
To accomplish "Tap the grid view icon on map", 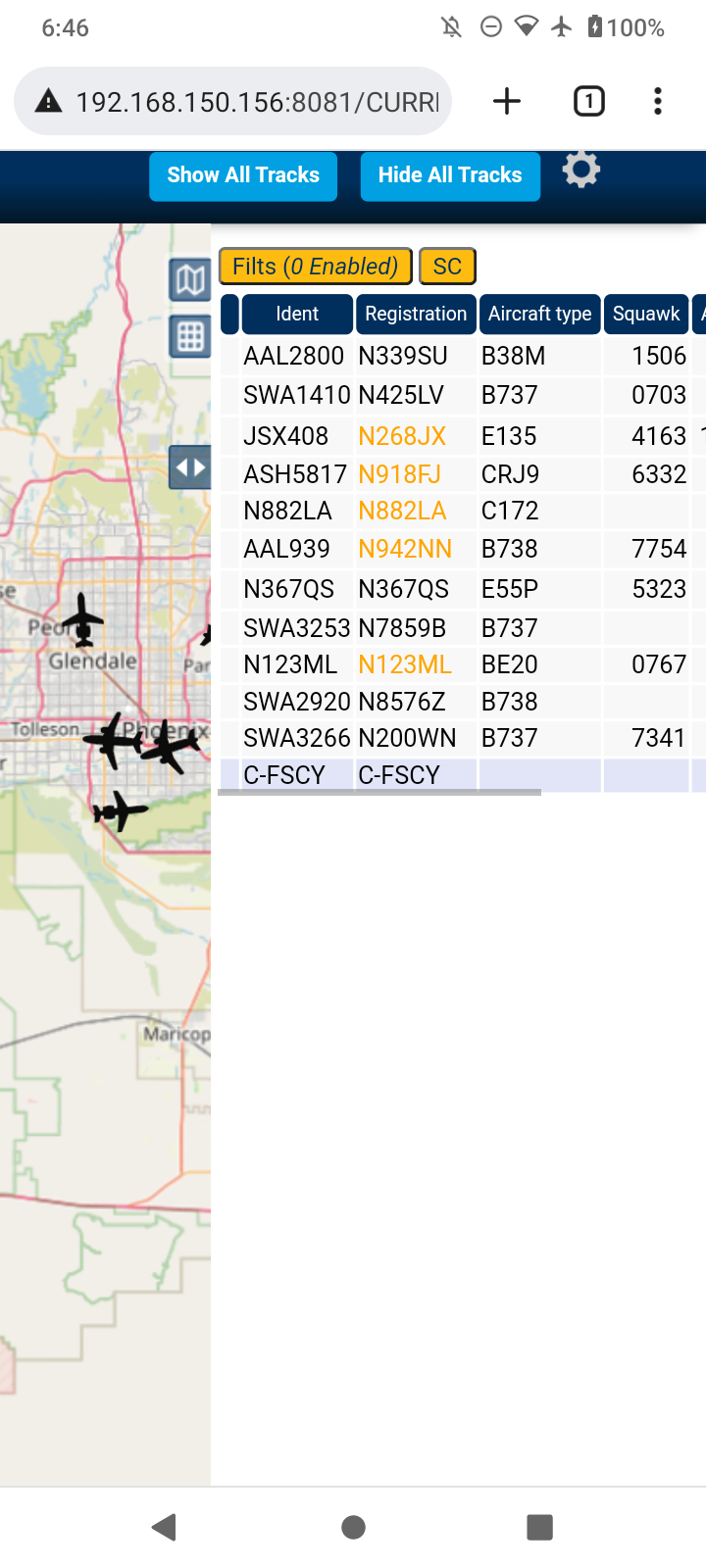I will [x=190, y=337].
